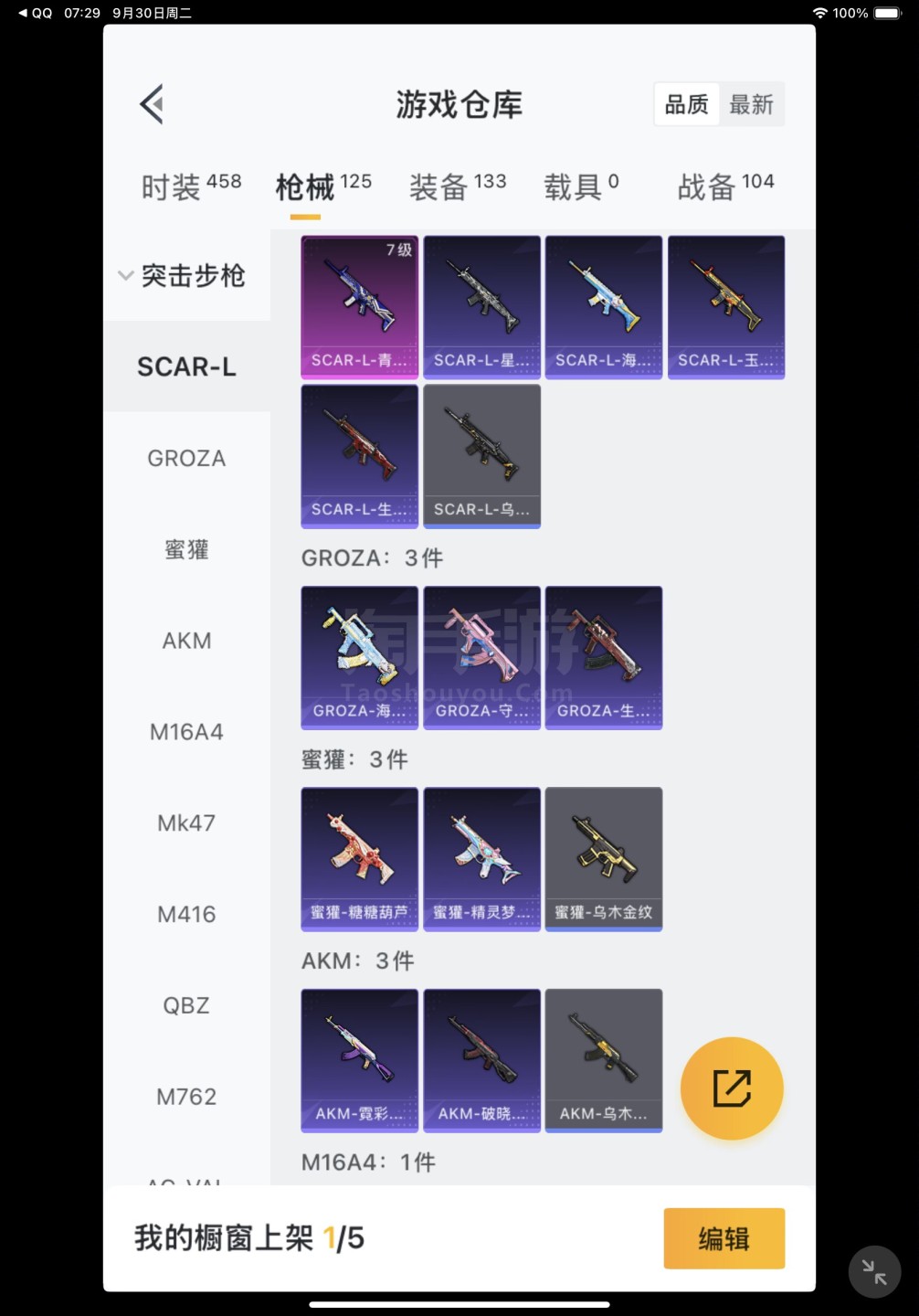Tap the 编辑 button
Image resolution: width=919 pixels, height=1316 pixels.
[724, 1238]
